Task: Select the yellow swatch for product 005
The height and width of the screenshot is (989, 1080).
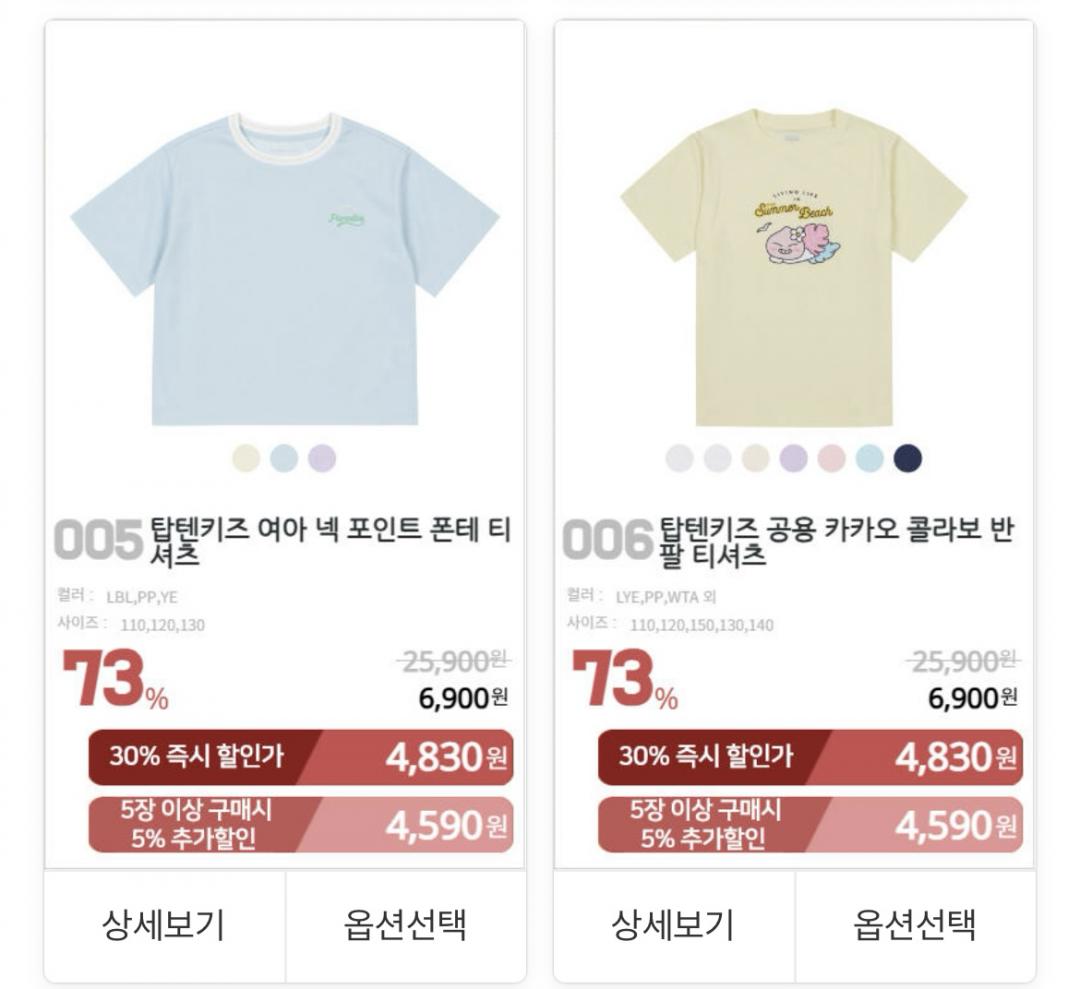Action: point(246,458)
